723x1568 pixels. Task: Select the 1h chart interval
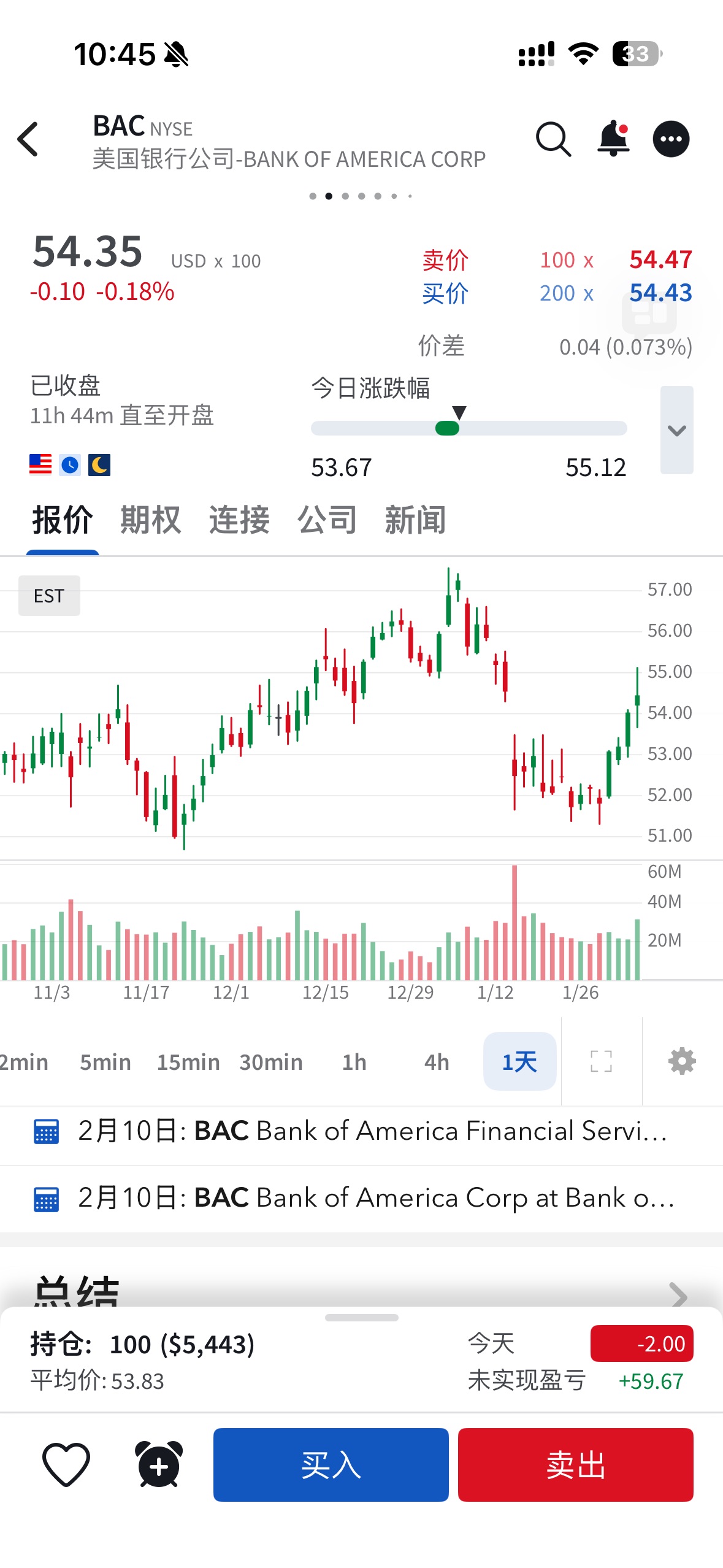pos(354,1062)
